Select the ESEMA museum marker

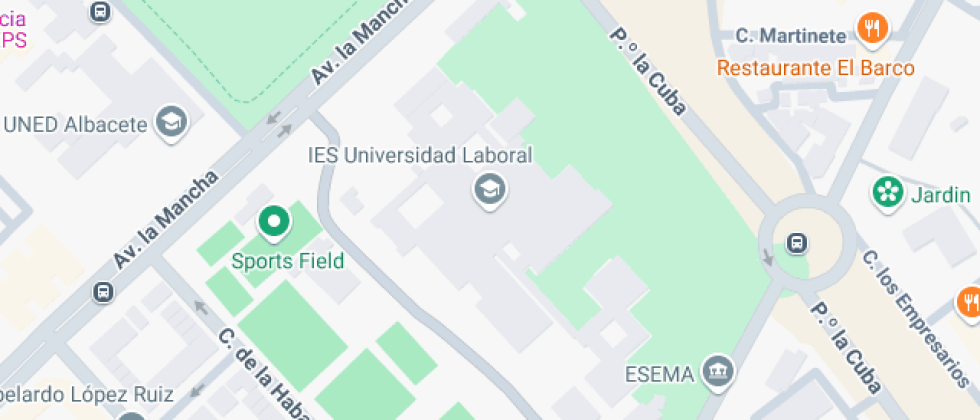point(718,372)
